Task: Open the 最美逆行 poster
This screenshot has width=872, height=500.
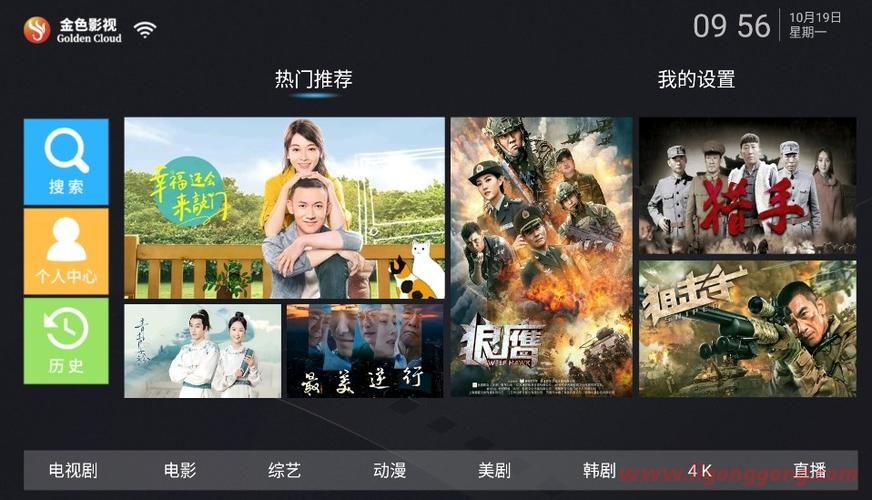Action: click(x=364, y=351)
